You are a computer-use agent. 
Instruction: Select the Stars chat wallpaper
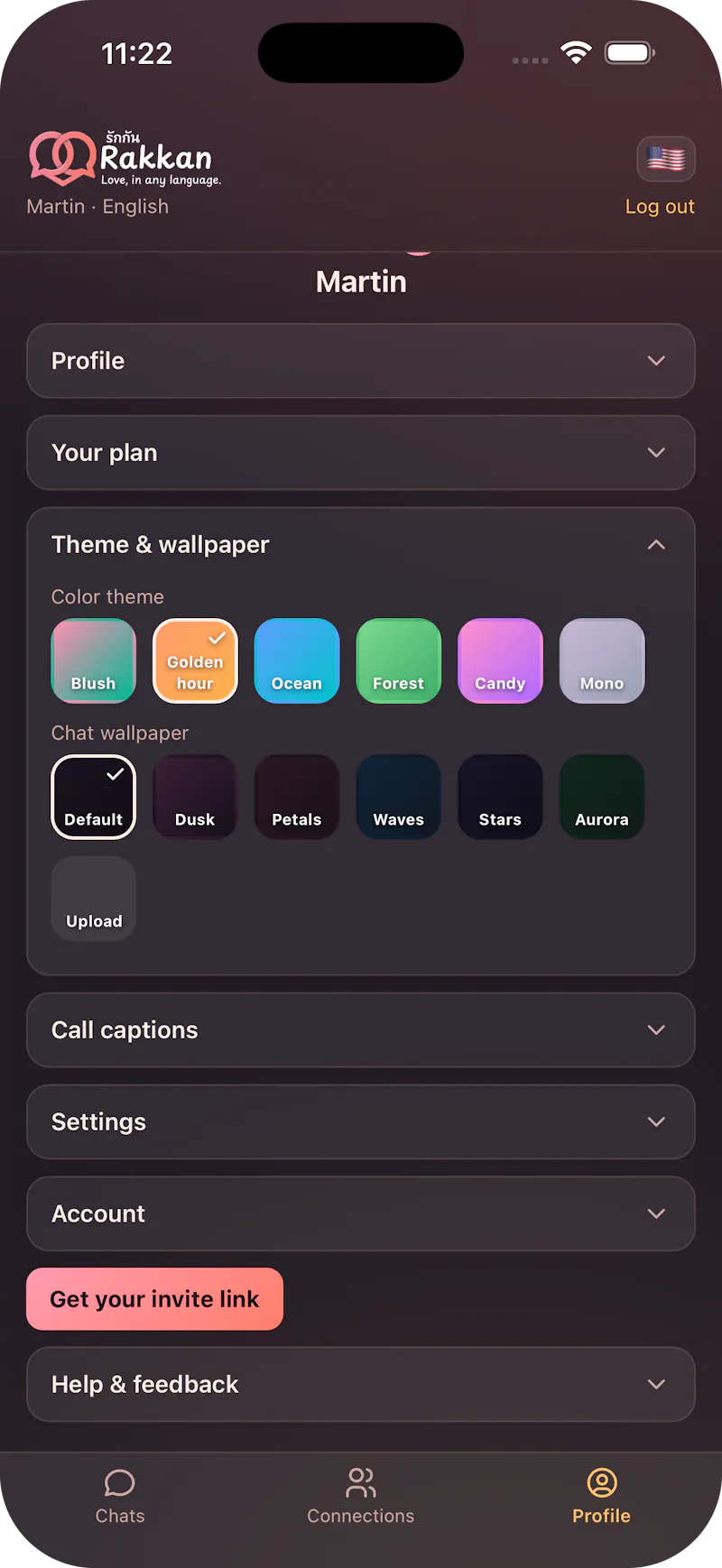[x=501, y=797]
